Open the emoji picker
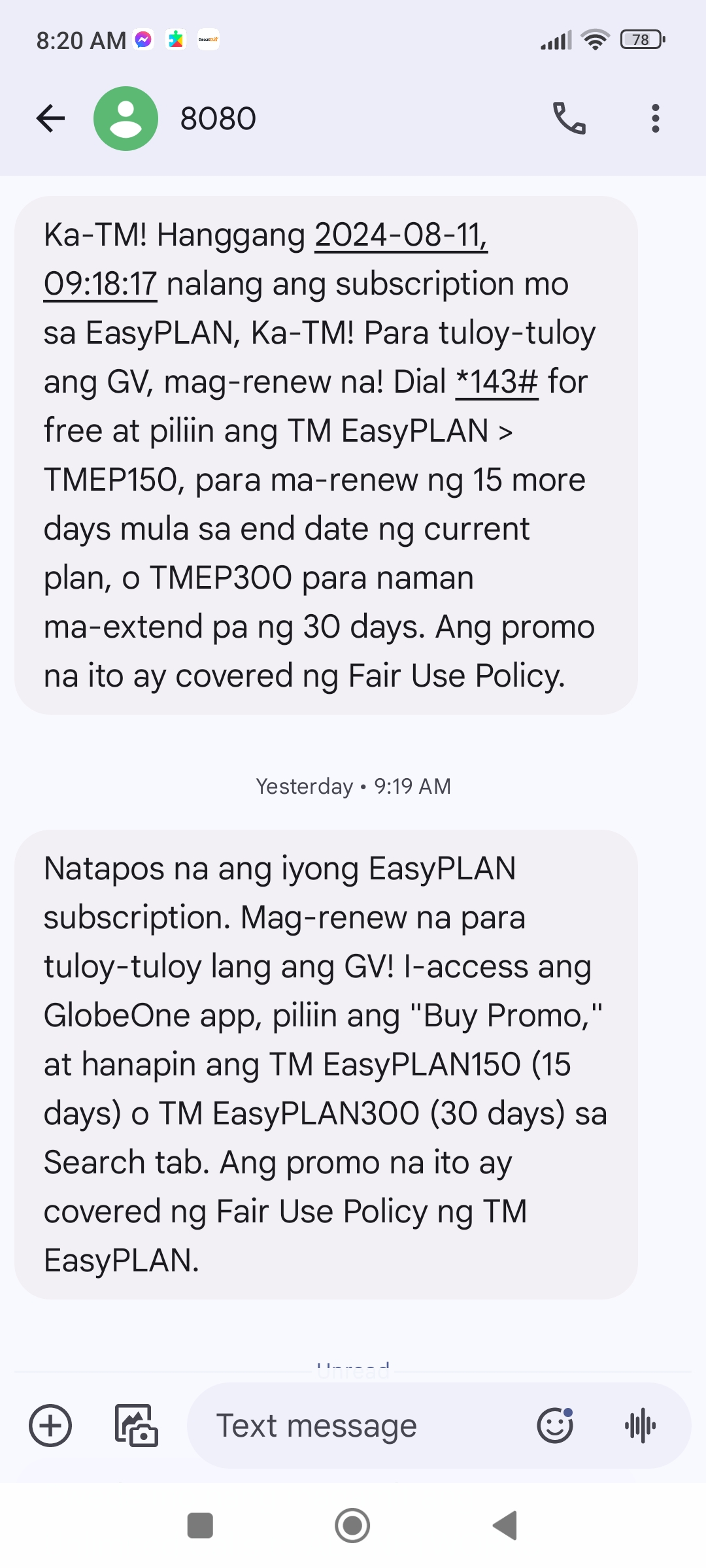 555,1425
